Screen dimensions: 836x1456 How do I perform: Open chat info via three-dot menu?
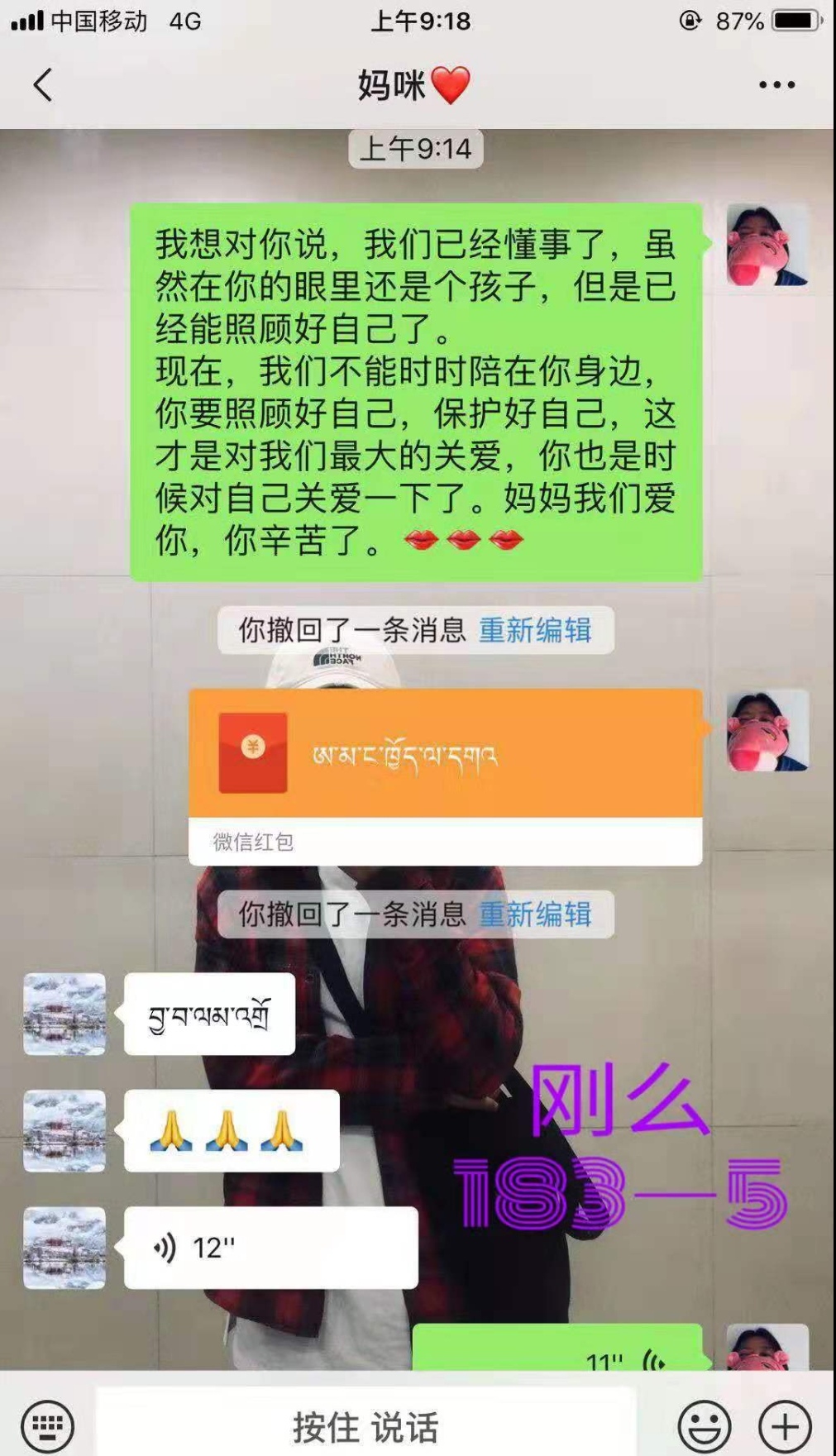click(x=776, y=84)
